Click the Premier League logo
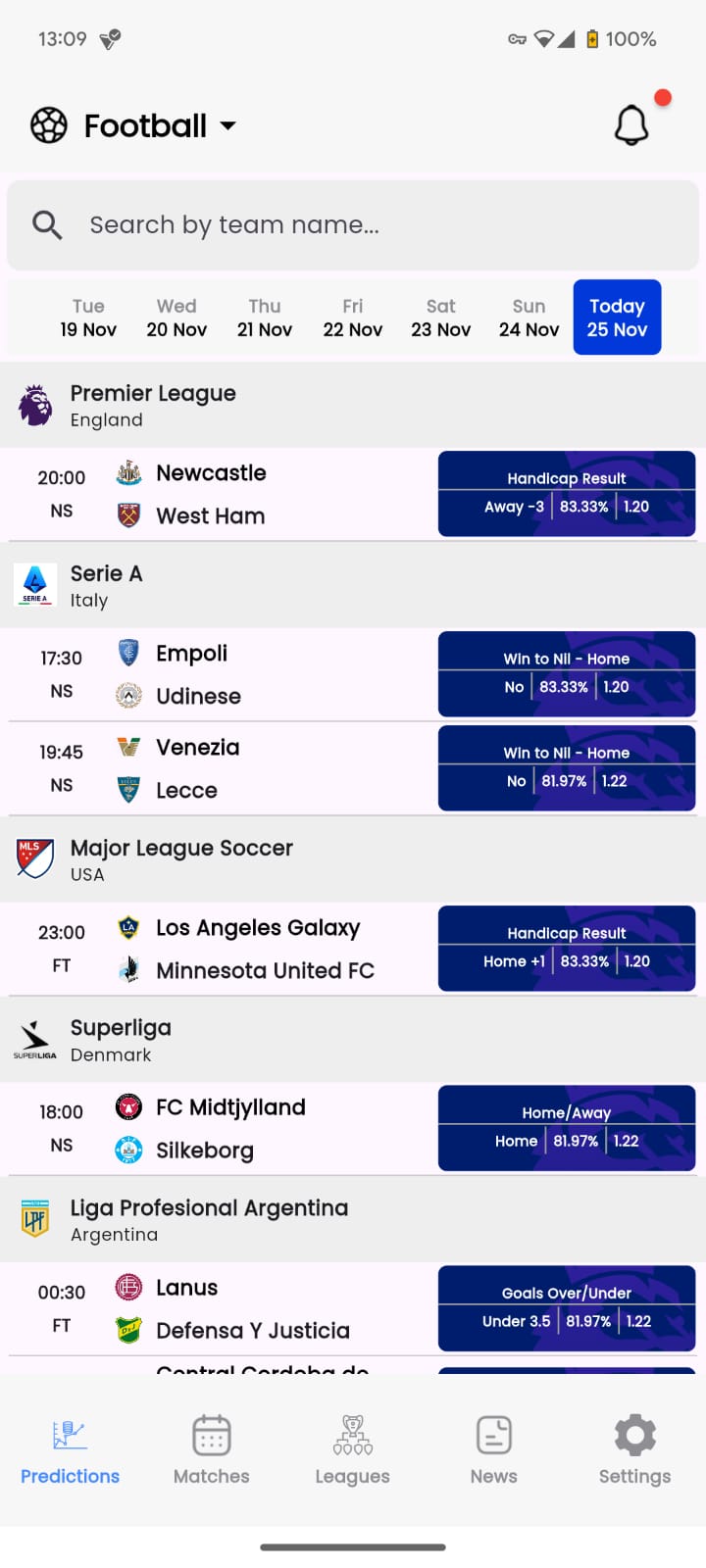Screen dimensions: 706x1568 [x=34, y=404]
